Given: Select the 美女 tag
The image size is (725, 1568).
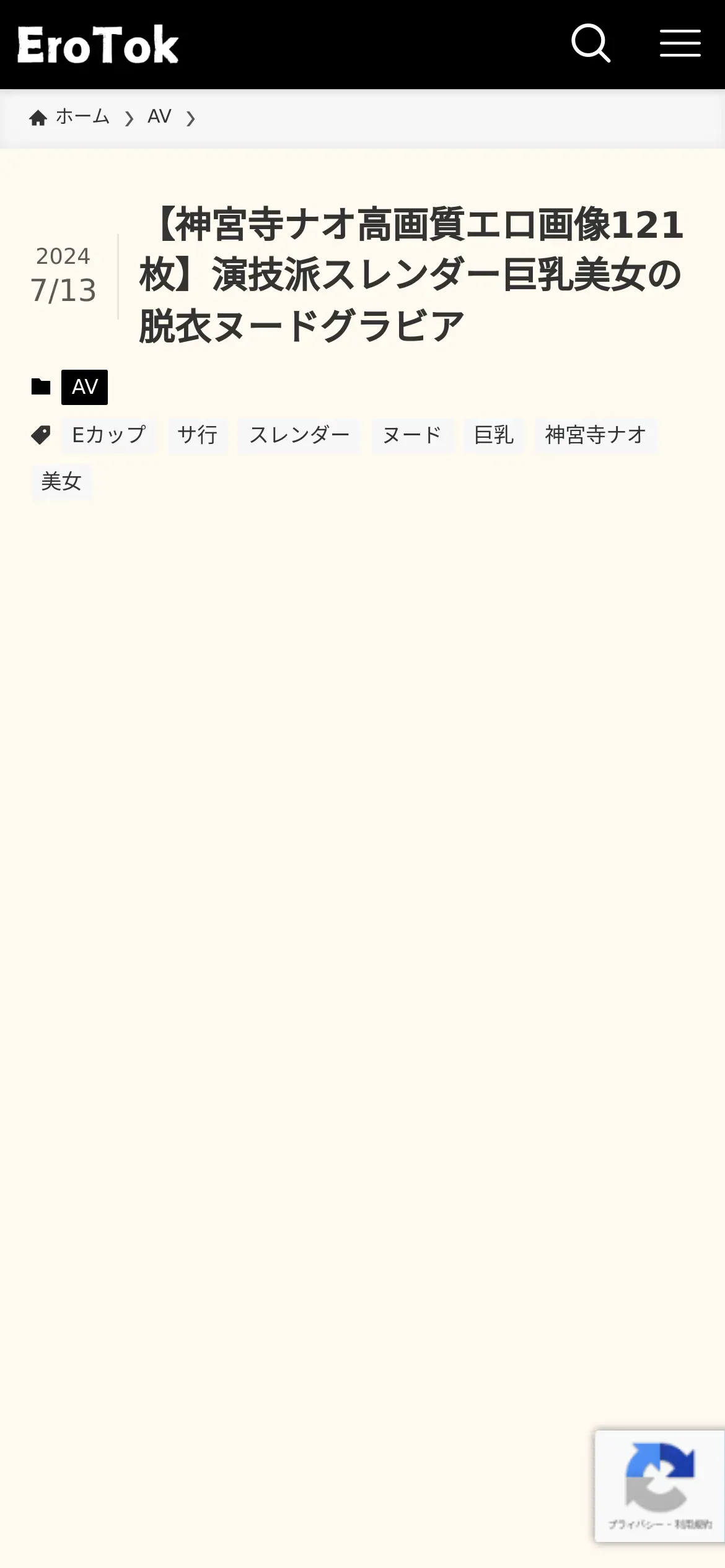Looking at the screenshot, I should [61, 482].
